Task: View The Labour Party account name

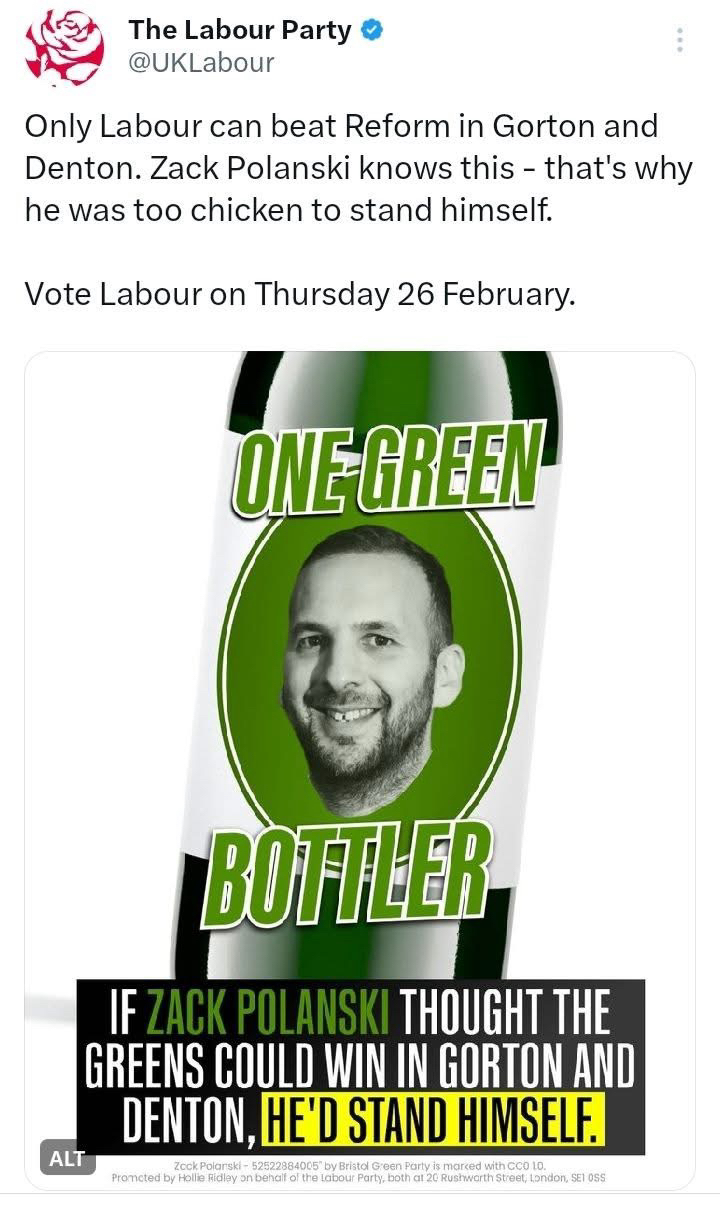Action: [239, 30]
